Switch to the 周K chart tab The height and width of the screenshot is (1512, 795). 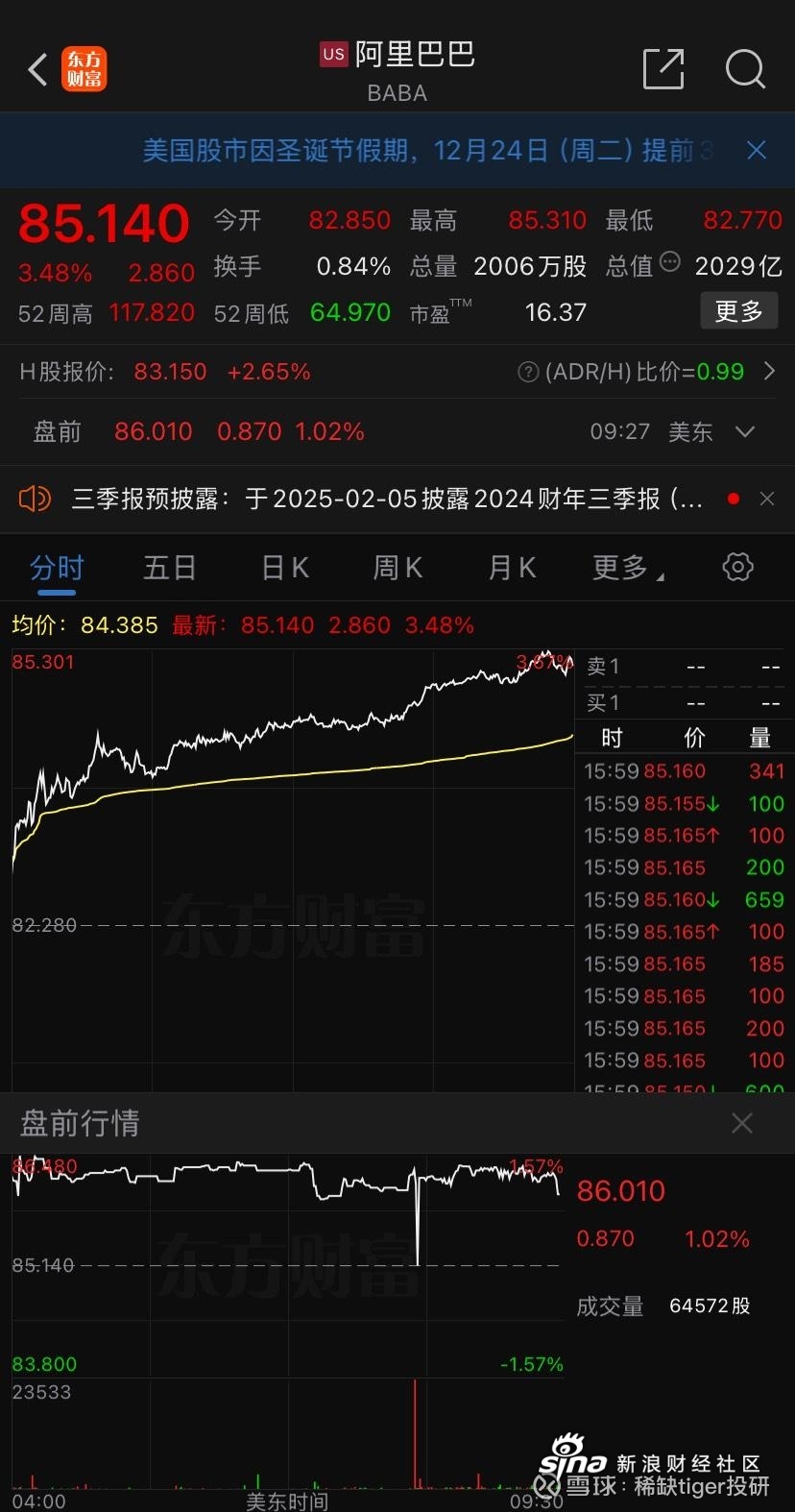(x=397, y=568)
